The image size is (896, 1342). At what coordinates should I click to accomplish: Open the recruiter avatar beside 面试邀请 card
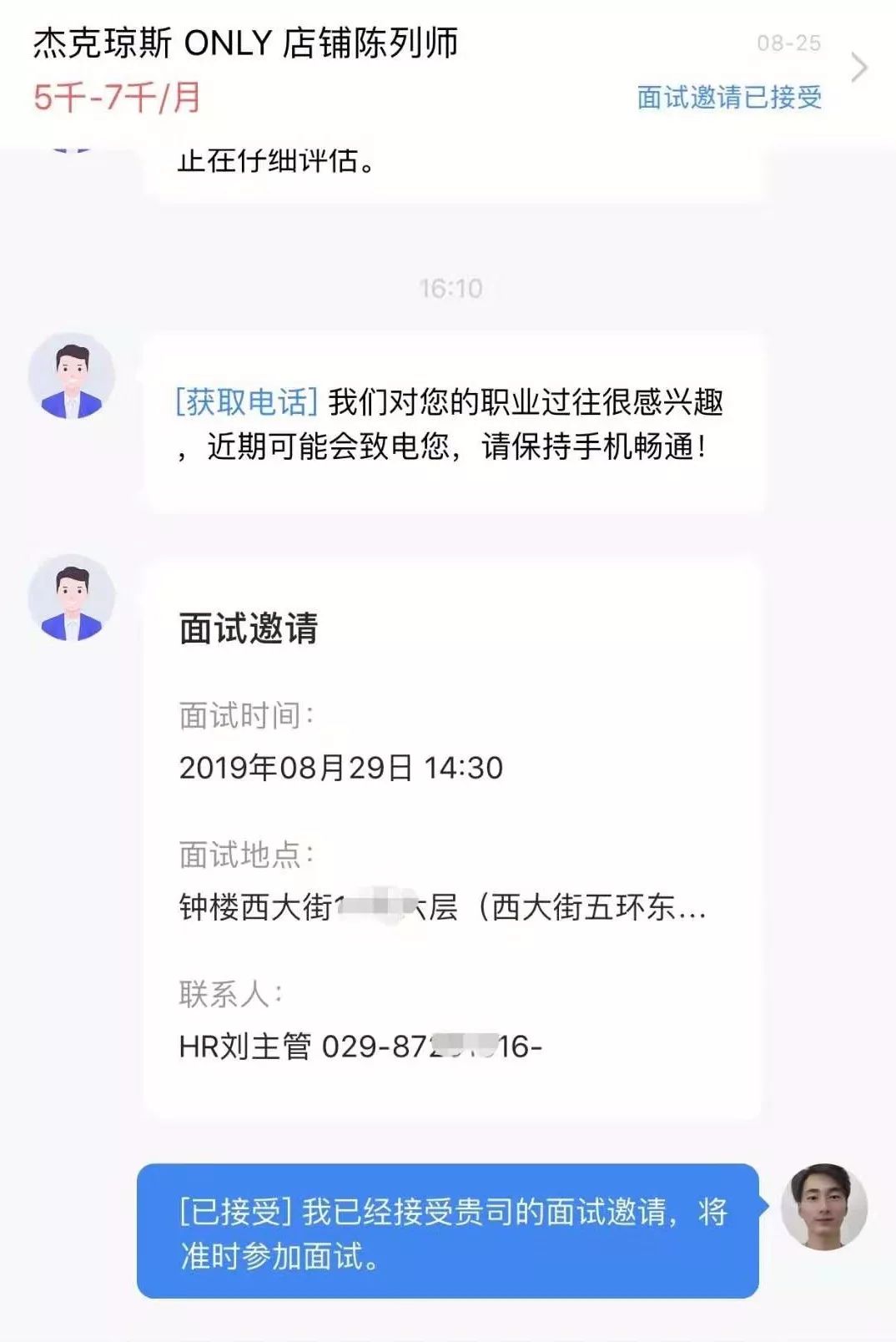pos(72,598)
